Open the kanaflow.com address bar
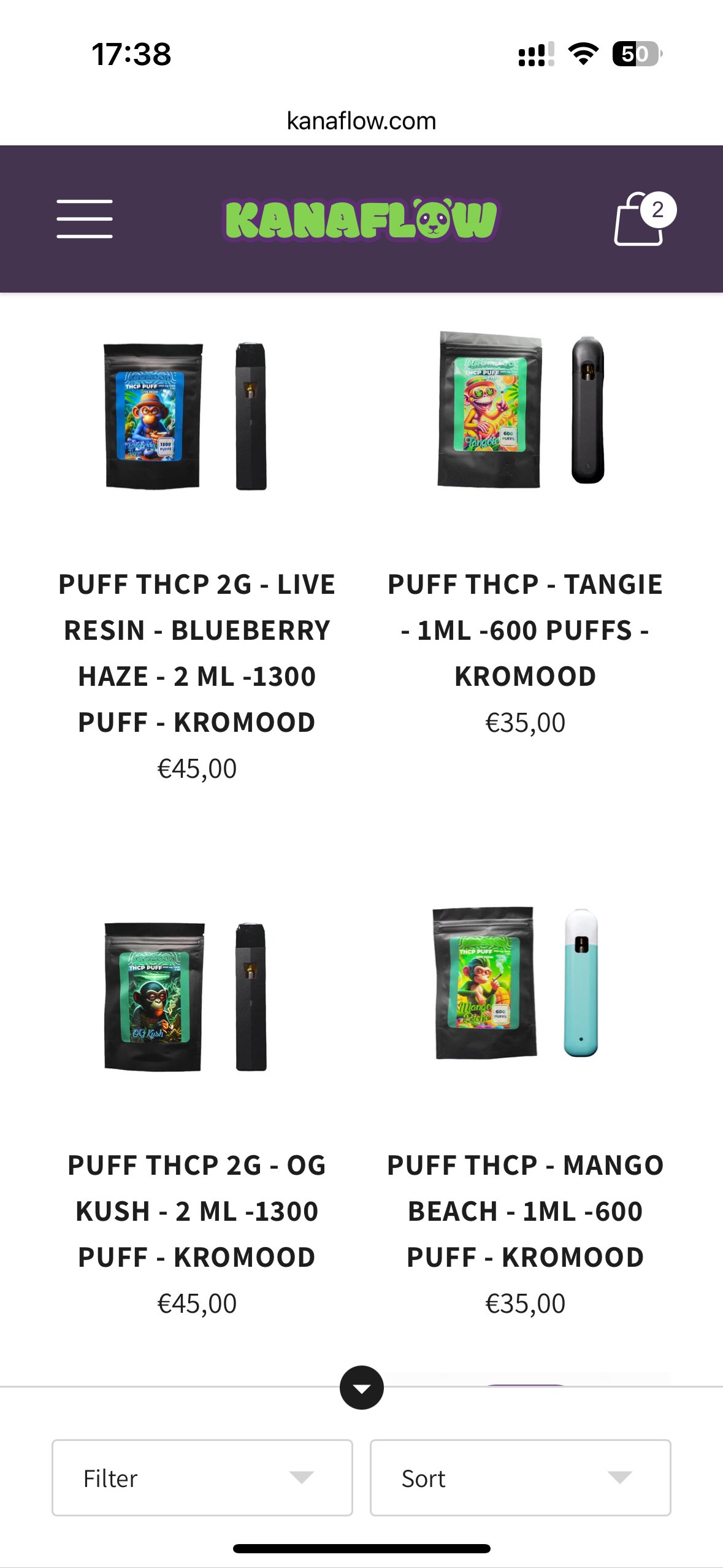723x1568 pixels. pyautogui.click(x=361, y=121)
